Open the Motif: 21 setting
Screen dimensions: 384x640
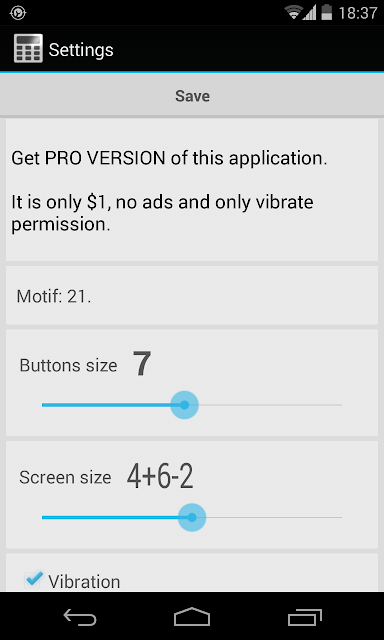point(192,296)
